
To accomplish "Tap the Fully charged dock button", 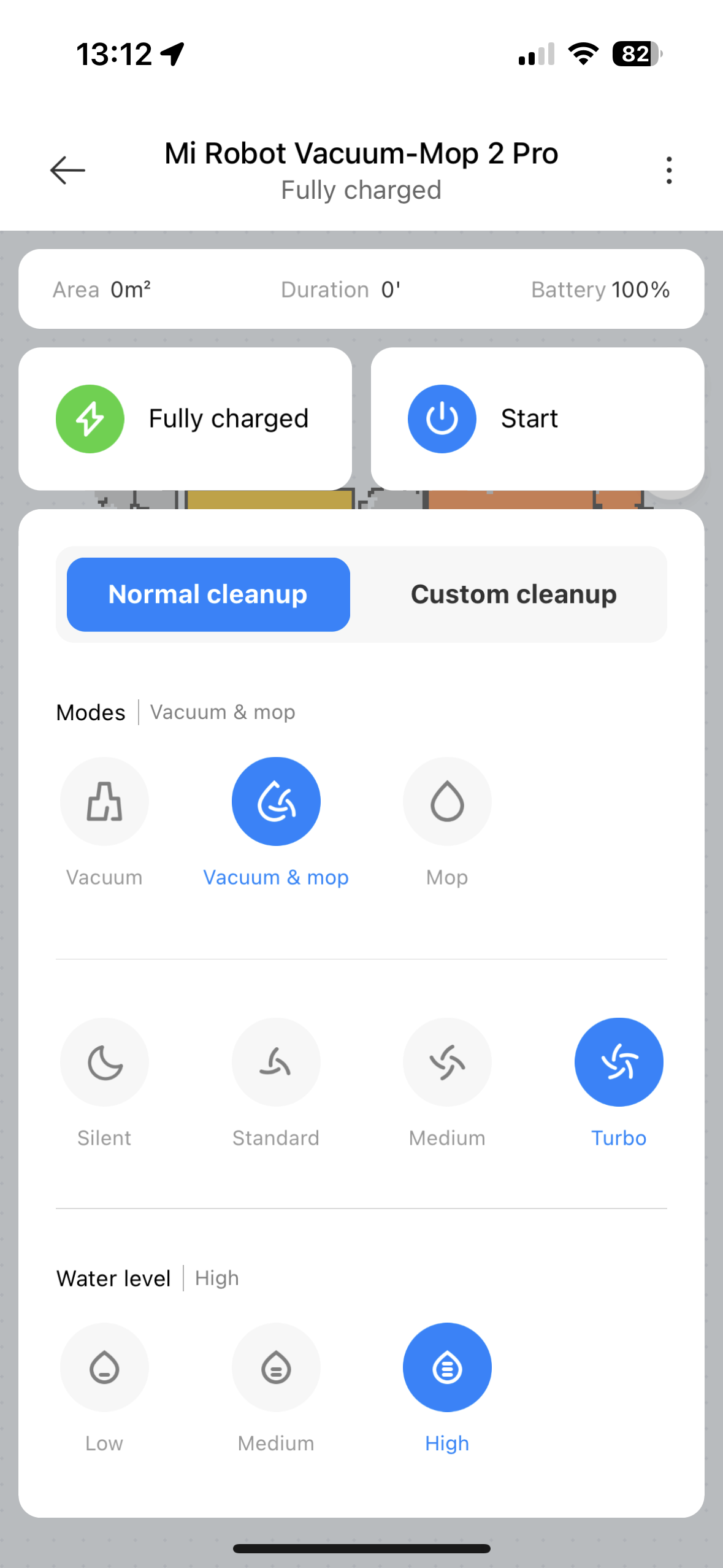I will pyautogui.click(x=185, y=419).
